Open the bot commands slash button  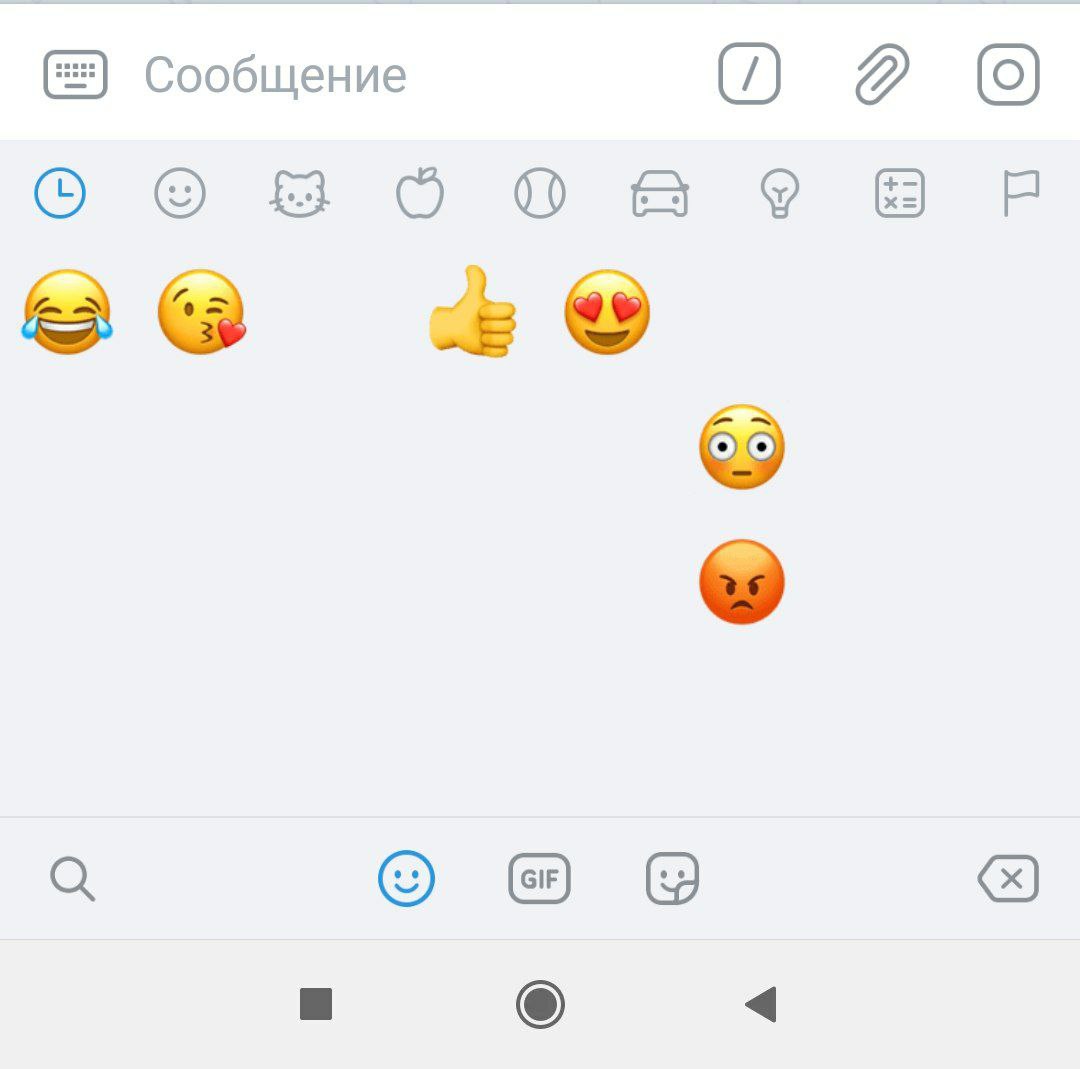749,74
